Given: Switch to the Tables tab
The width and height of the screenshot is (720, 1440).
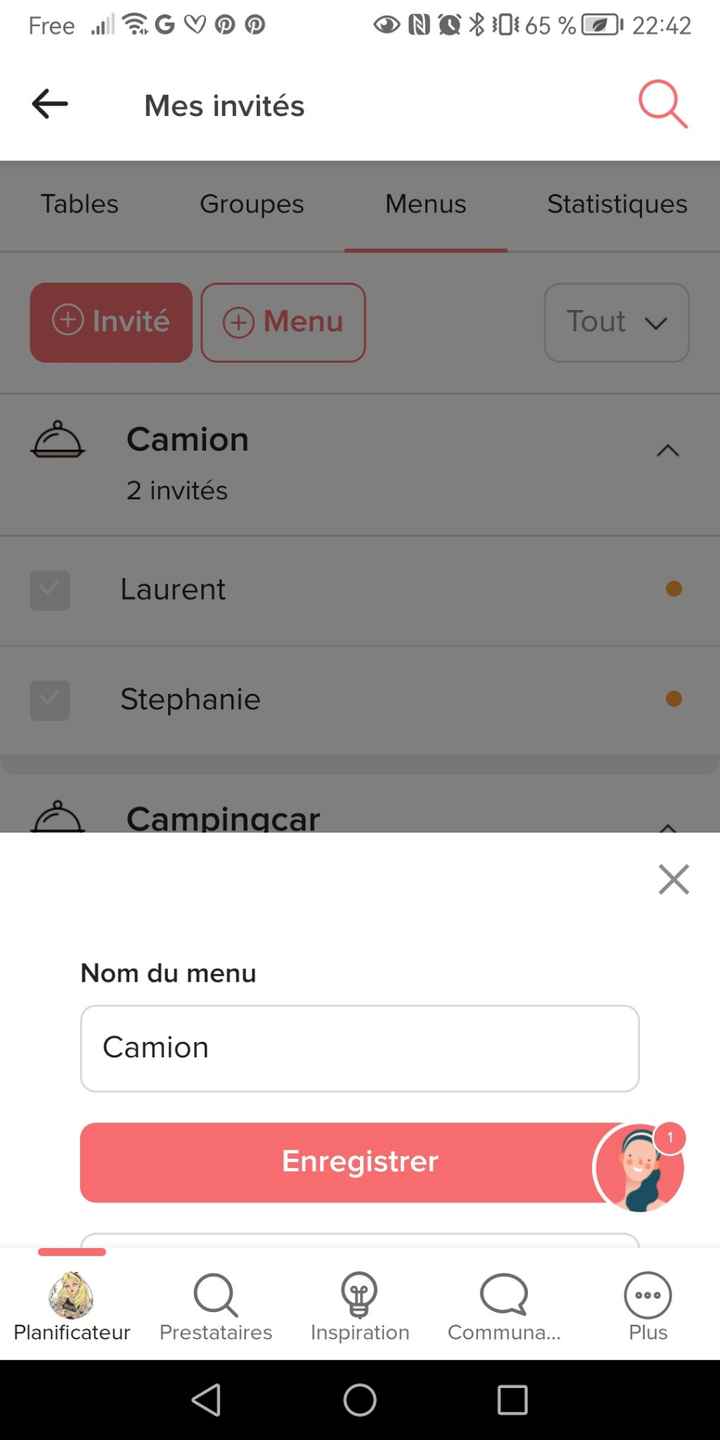Looking at the screenshot, I should coord(79,204).
